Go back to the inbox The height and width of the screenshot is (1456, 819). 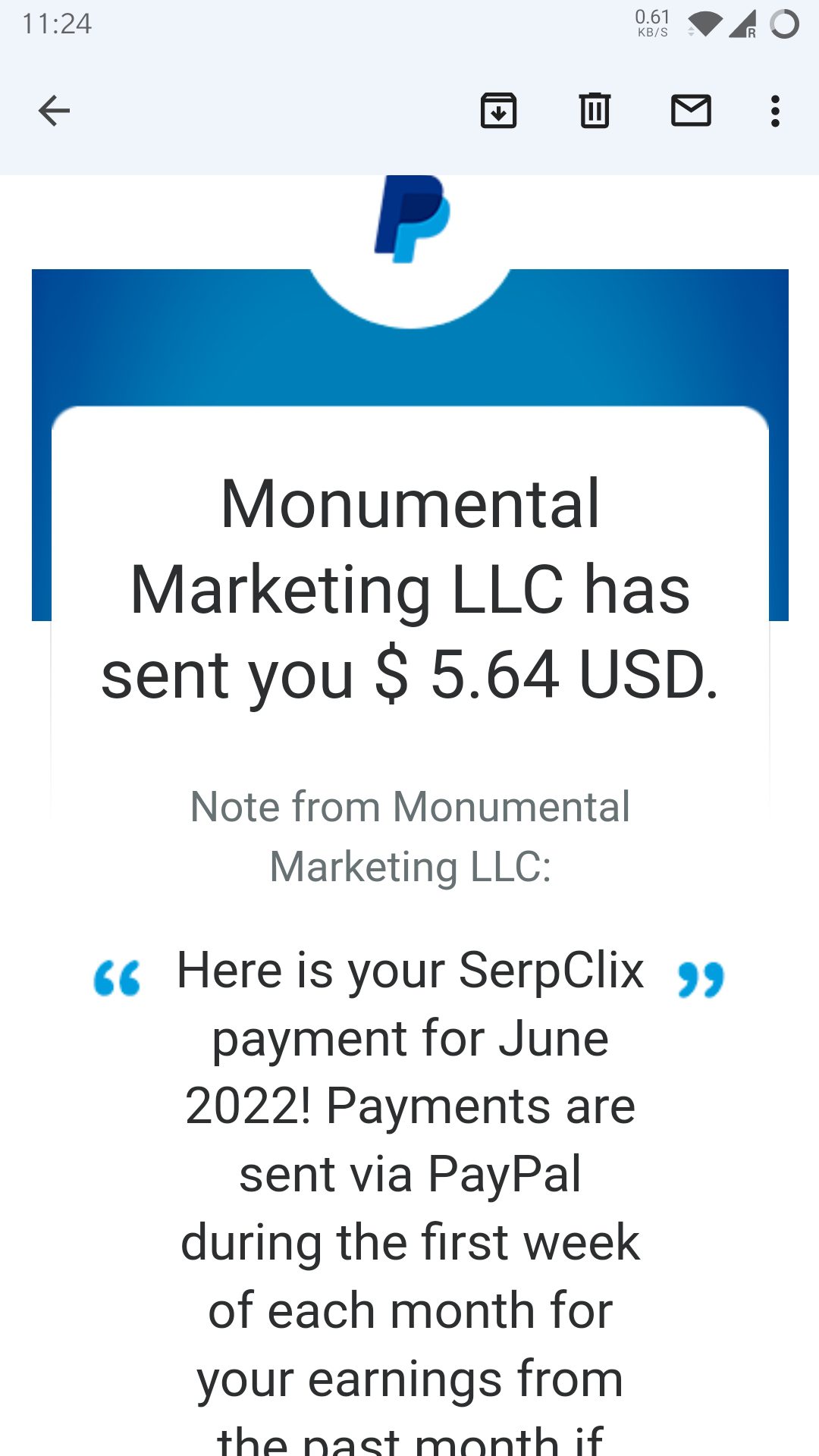coord(54,111)
